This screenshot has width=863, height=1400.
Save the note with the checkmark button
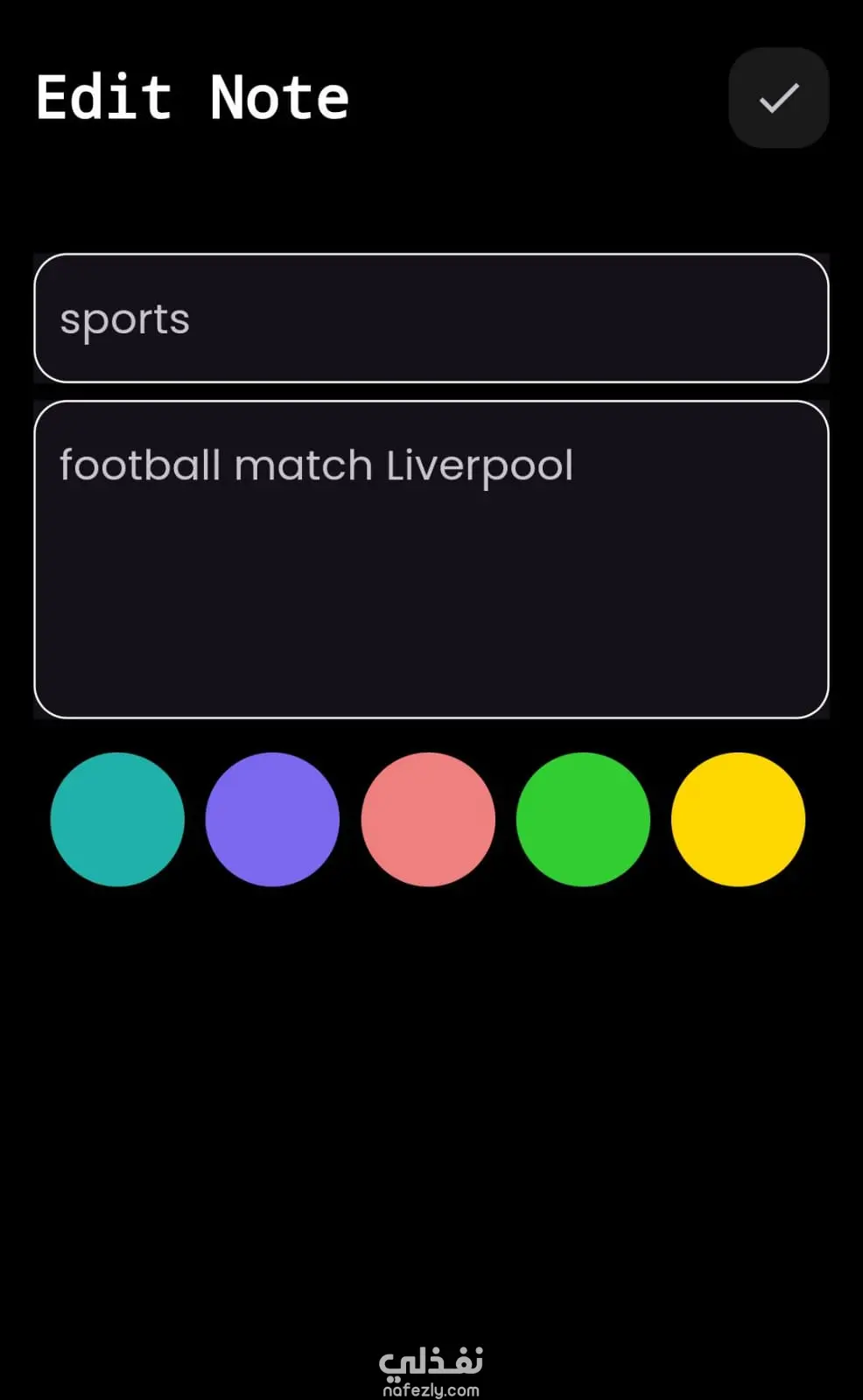778,97
